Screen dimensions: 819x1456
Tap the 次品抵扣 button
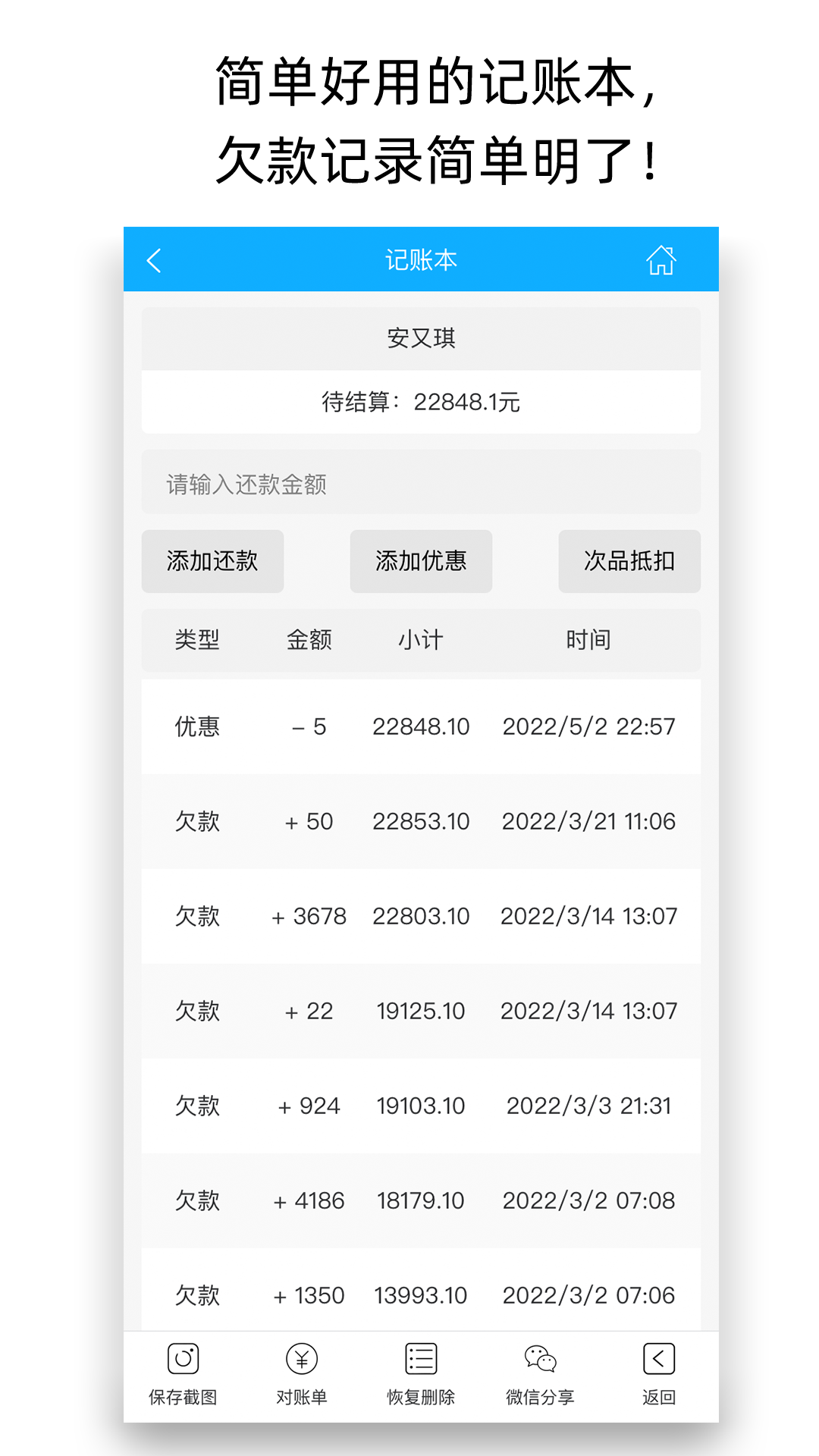click(x=629, y=561)
